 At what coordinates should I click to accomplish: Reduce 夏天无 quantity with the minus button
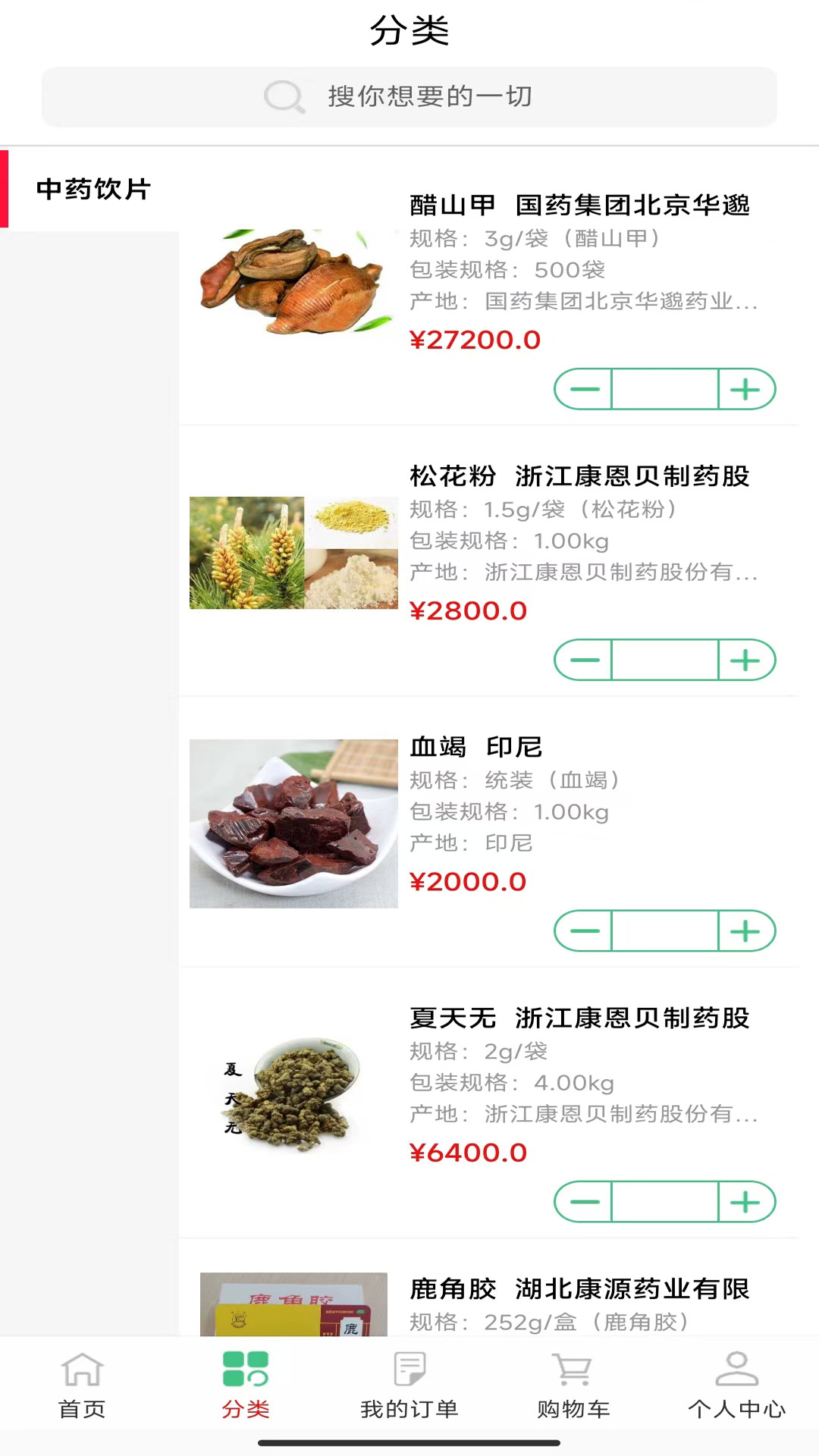tap(584, 1202)
